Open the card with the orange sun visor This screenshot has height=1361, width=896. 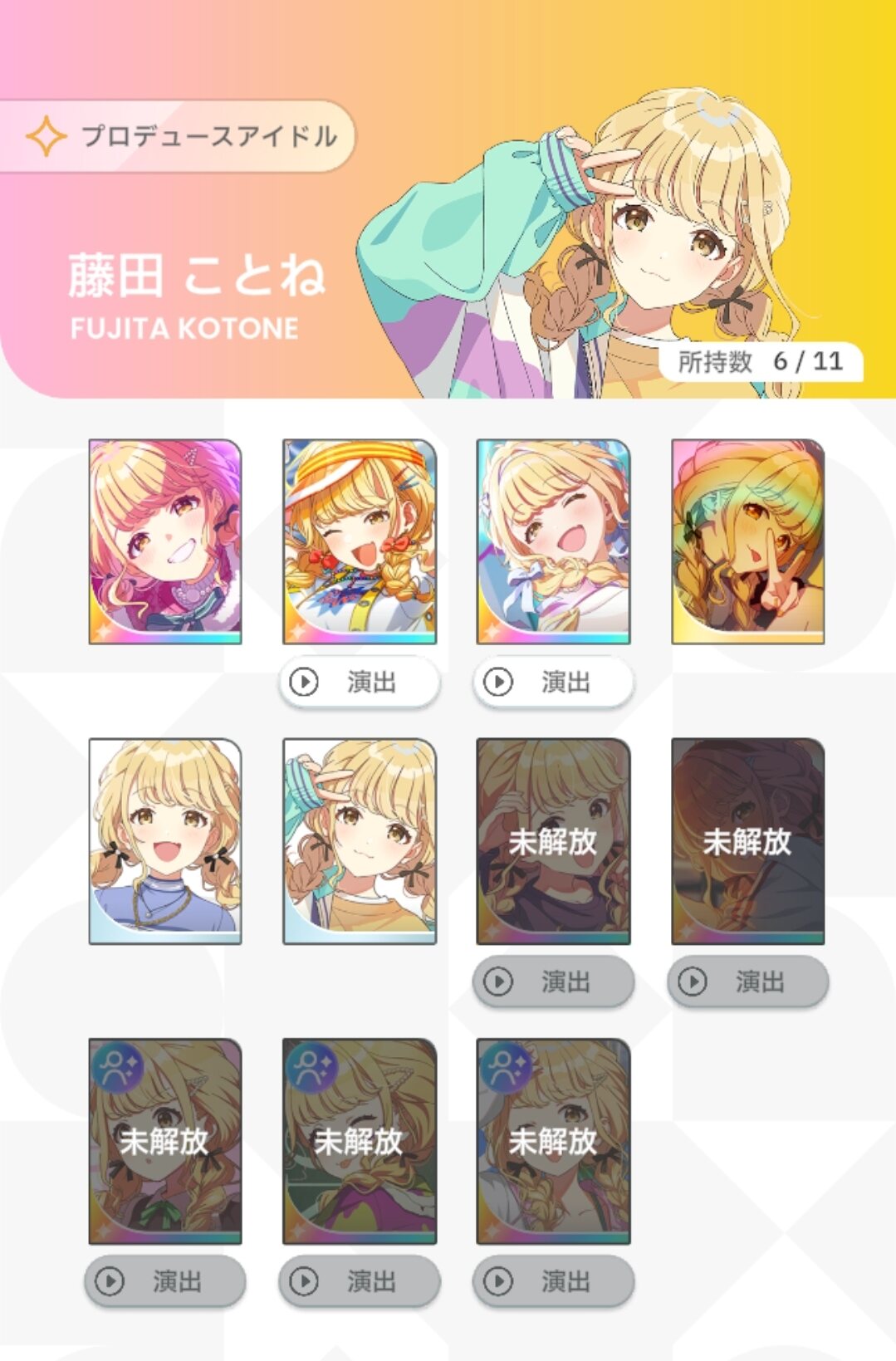360,541
